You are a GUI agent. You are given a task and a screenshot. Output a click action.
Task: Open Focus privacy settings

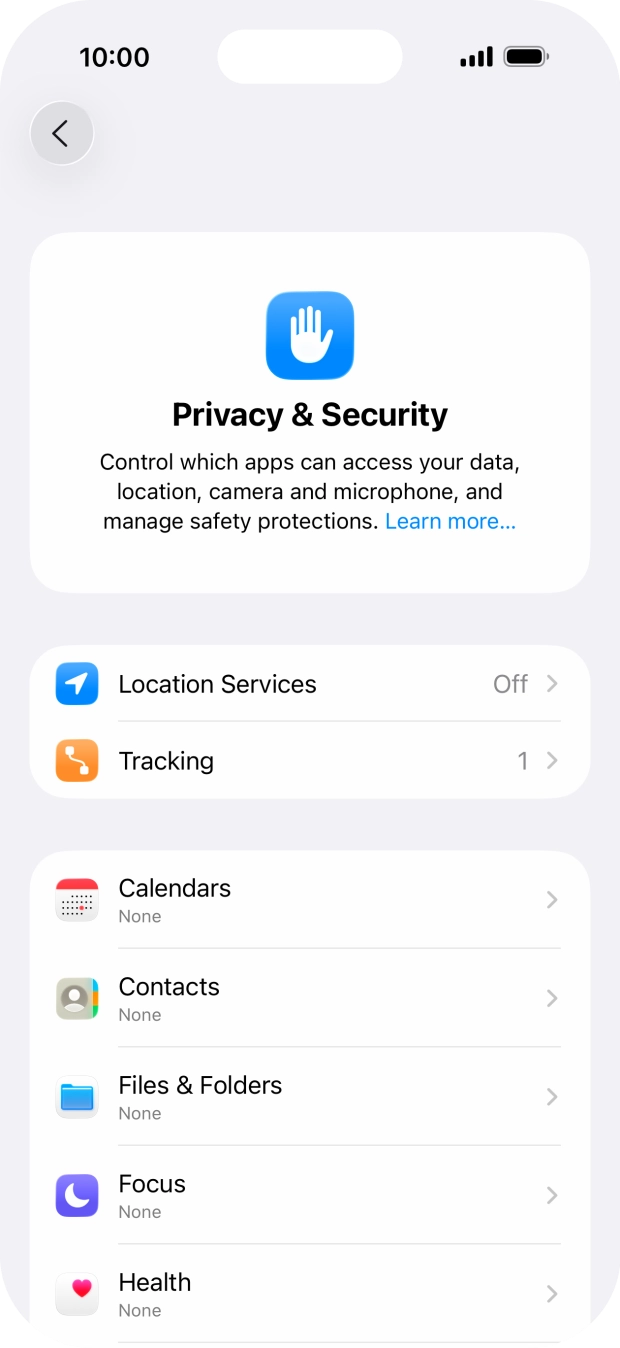310,1195
